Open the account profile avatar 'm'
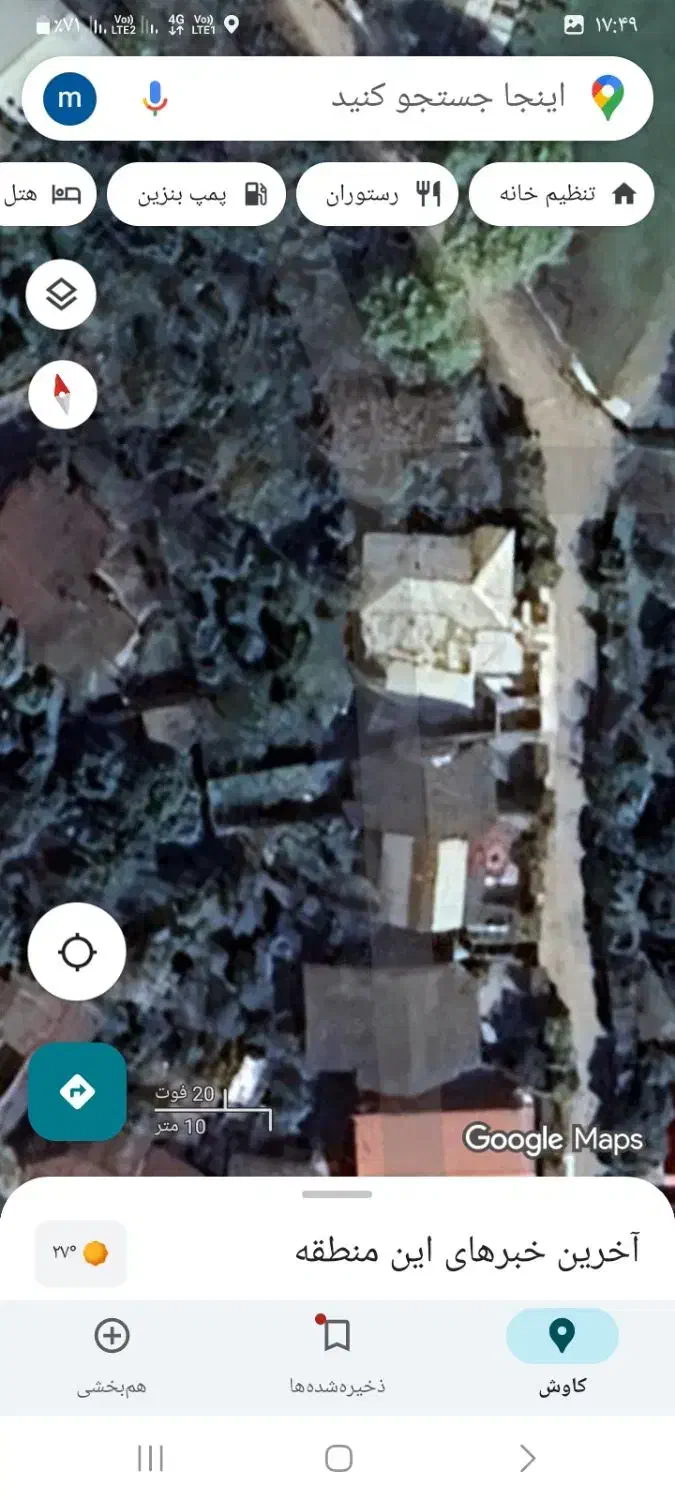Image resolution: width=675 pixels, height=1500 pixels. pyautogui.click(x=70, y=98)
